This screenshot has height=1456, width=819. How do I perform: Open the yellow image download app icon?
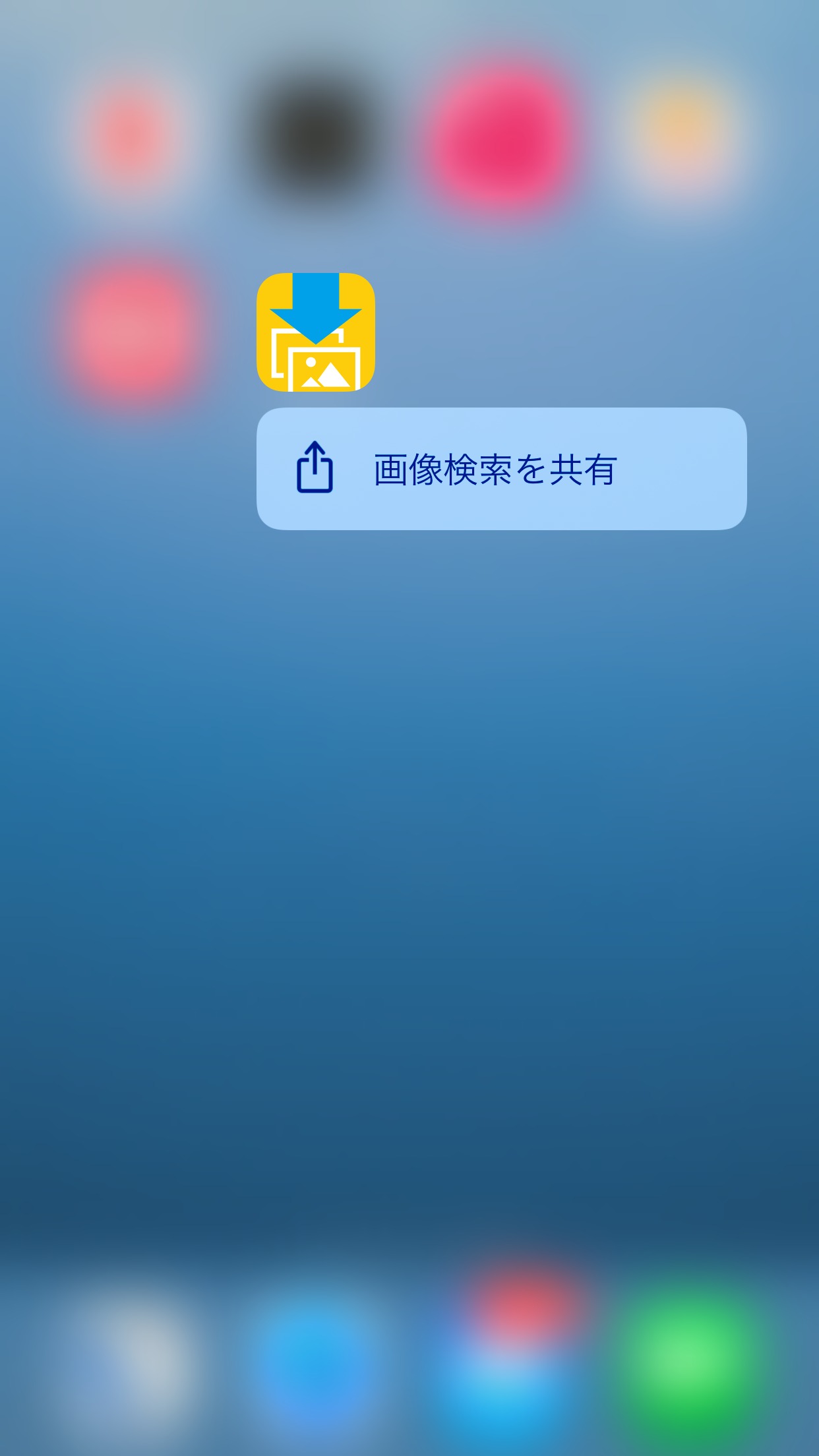tap(316, 332)
